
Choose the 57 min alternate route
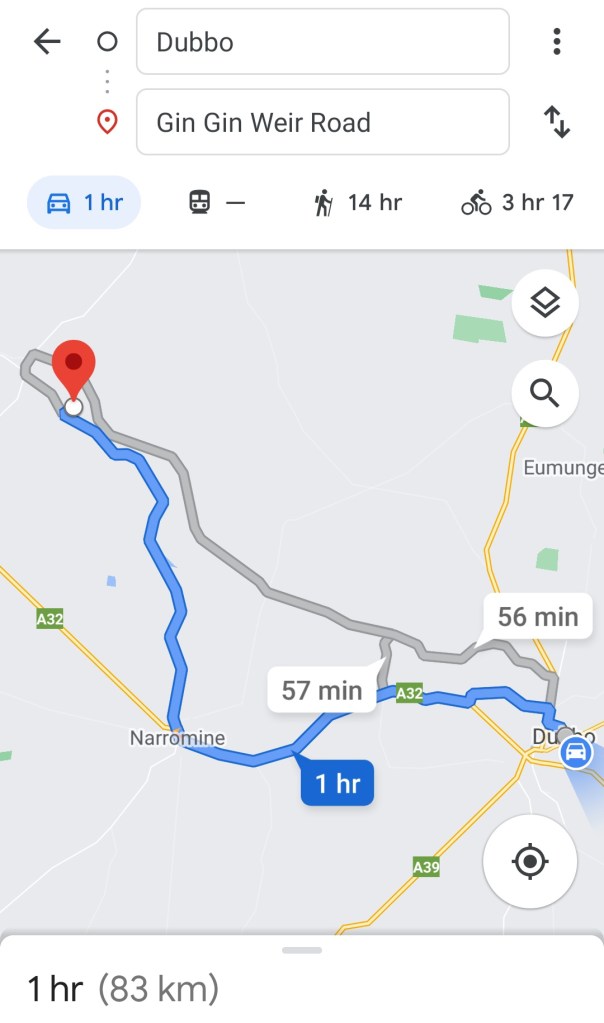coord(321,689)
